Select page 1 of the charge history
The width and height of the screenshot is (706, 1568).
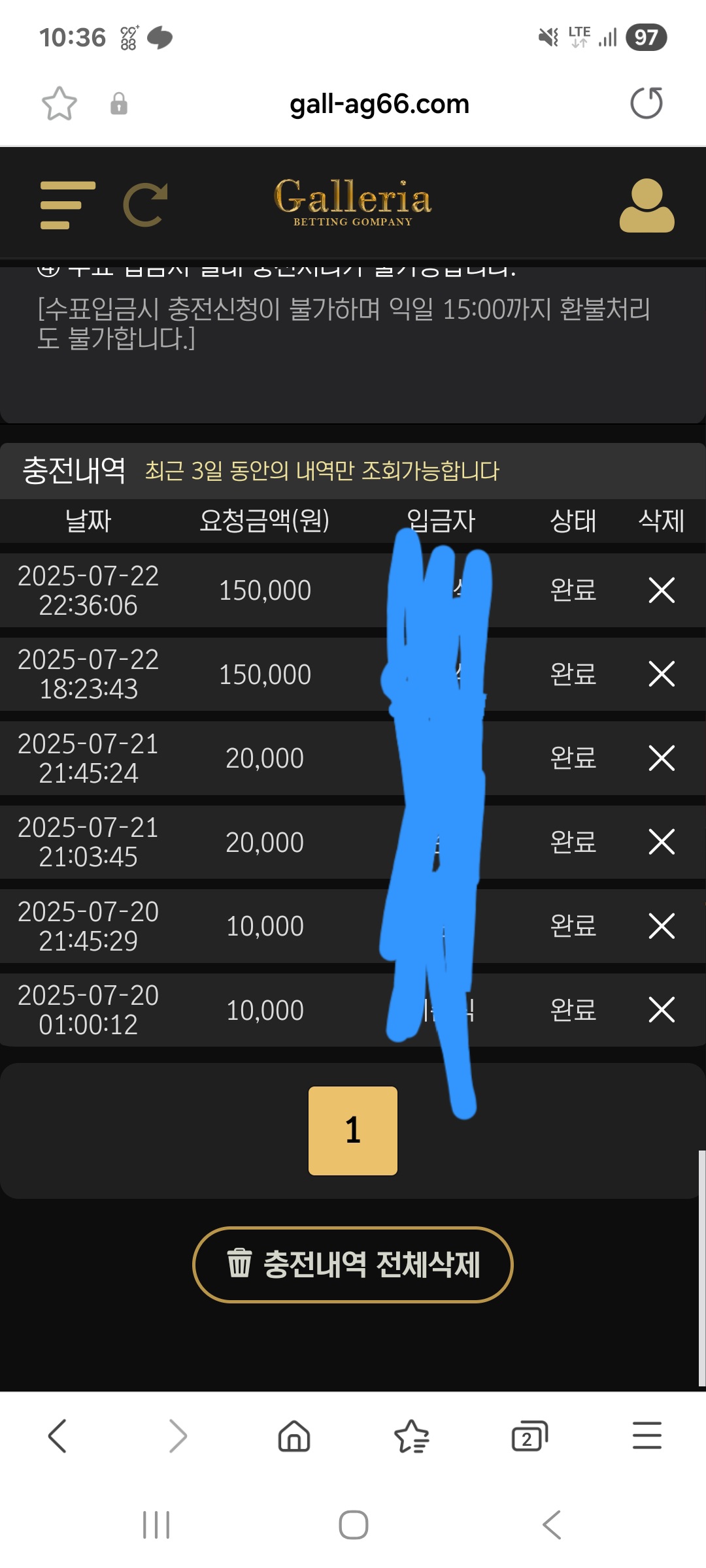353,1130
